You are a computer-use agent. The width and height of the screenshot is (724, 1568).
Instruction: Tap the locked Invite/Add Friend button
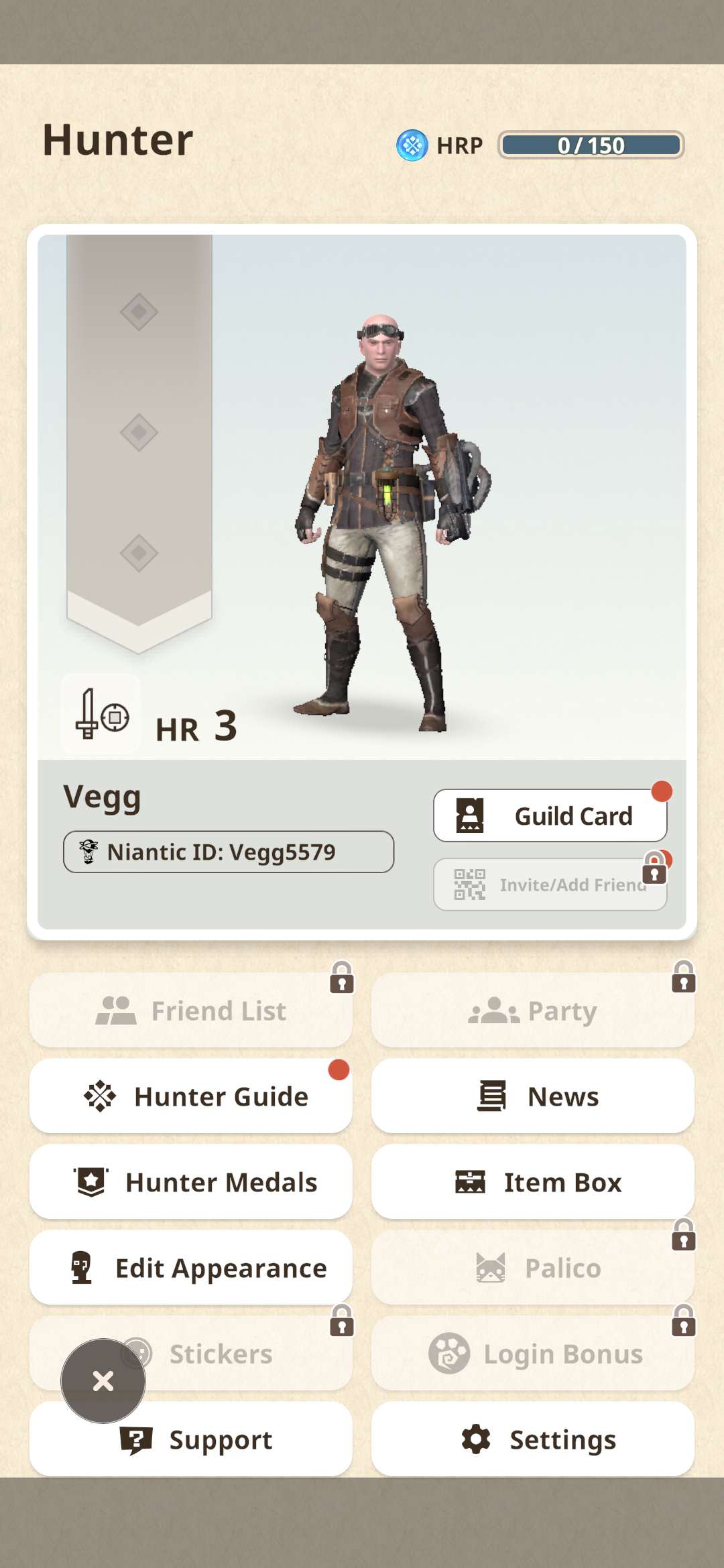pyautogui.click(x=550, y=885)
